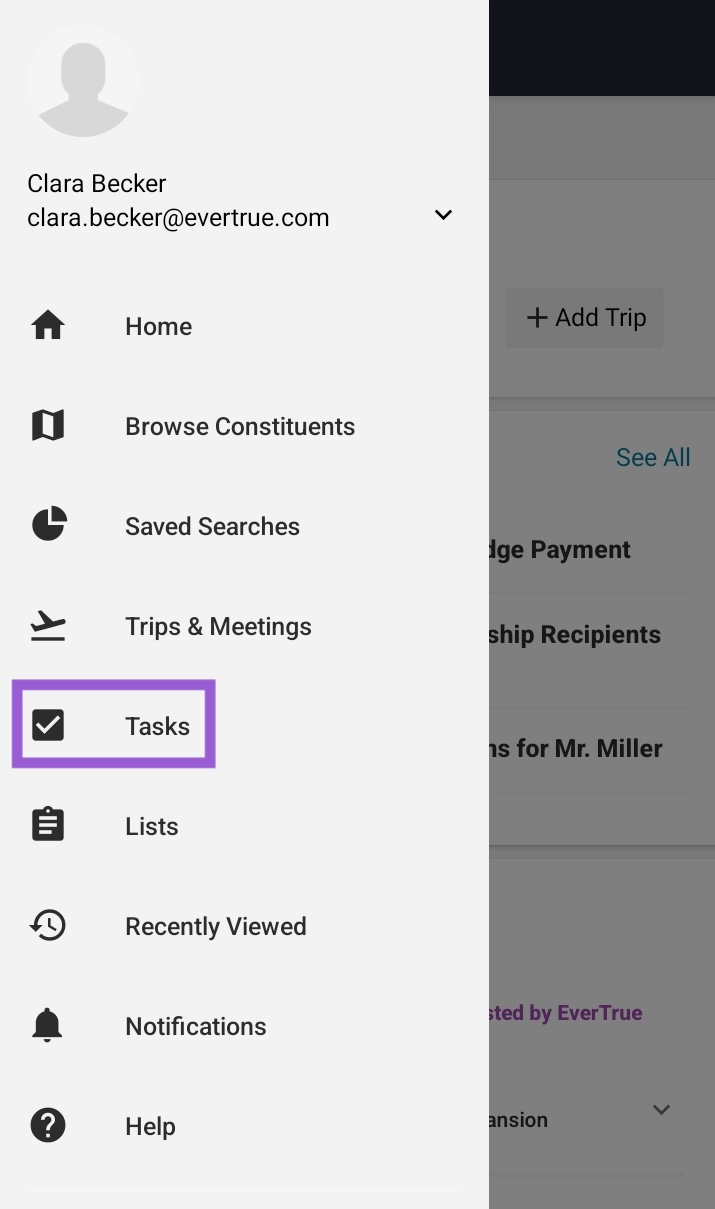Expand the account switcher dropdown arrow
The height and width of the screenshot is (1209, 715).
443,215
